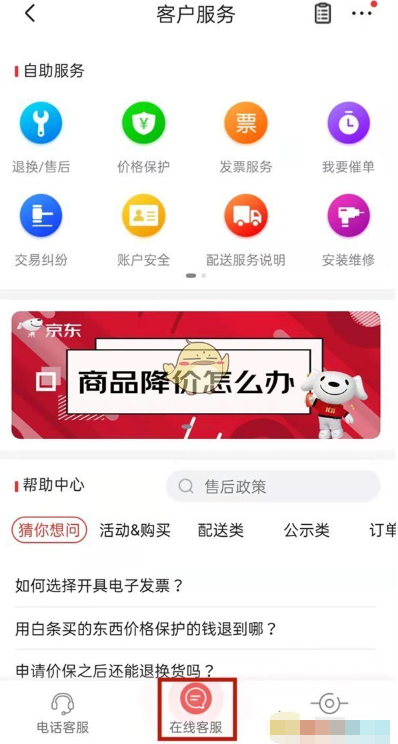The height and width of the screenshot is (744, 398).
Task: Switch to 配送类 tab
Action: coord(221,530)
